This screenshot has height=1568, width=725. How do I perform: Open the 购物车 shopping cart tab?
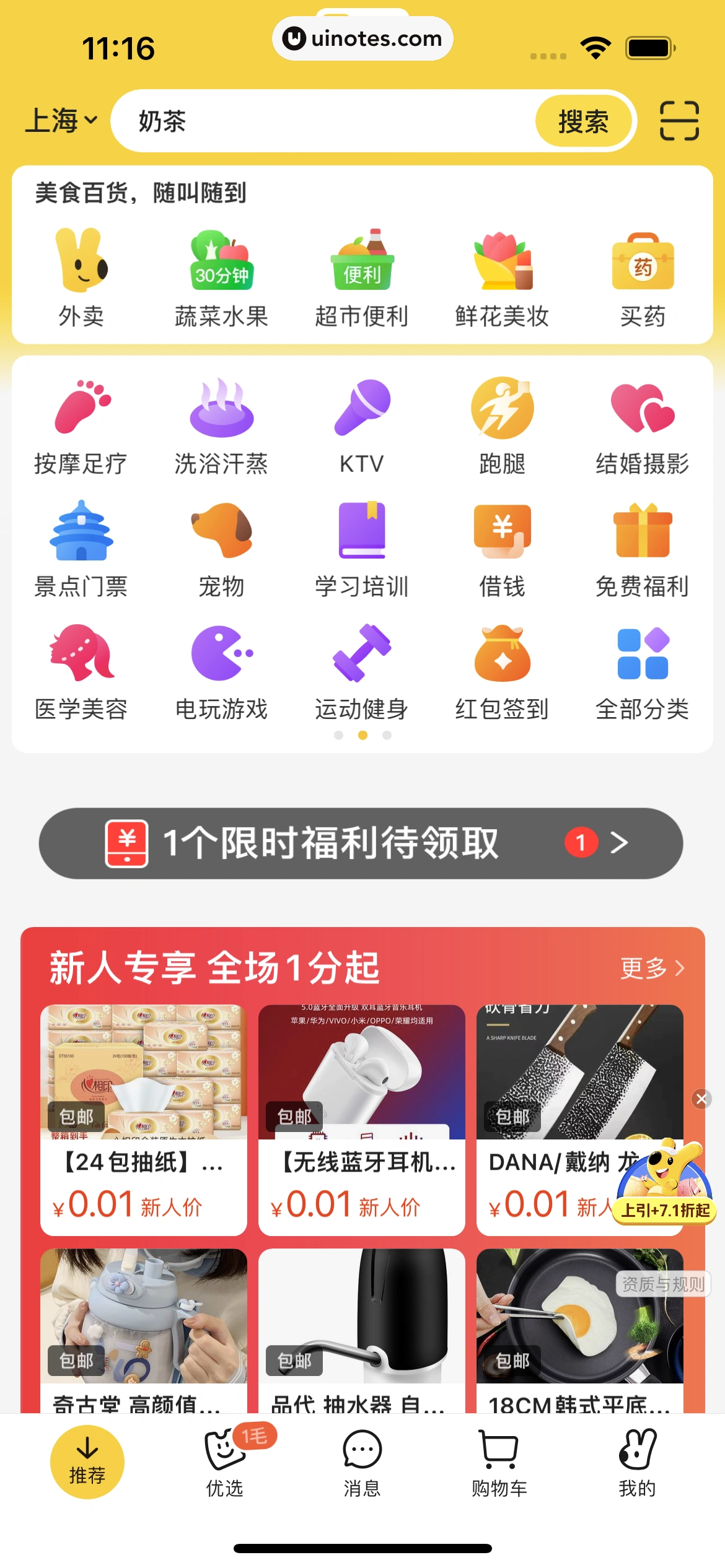pos(499,1461)
